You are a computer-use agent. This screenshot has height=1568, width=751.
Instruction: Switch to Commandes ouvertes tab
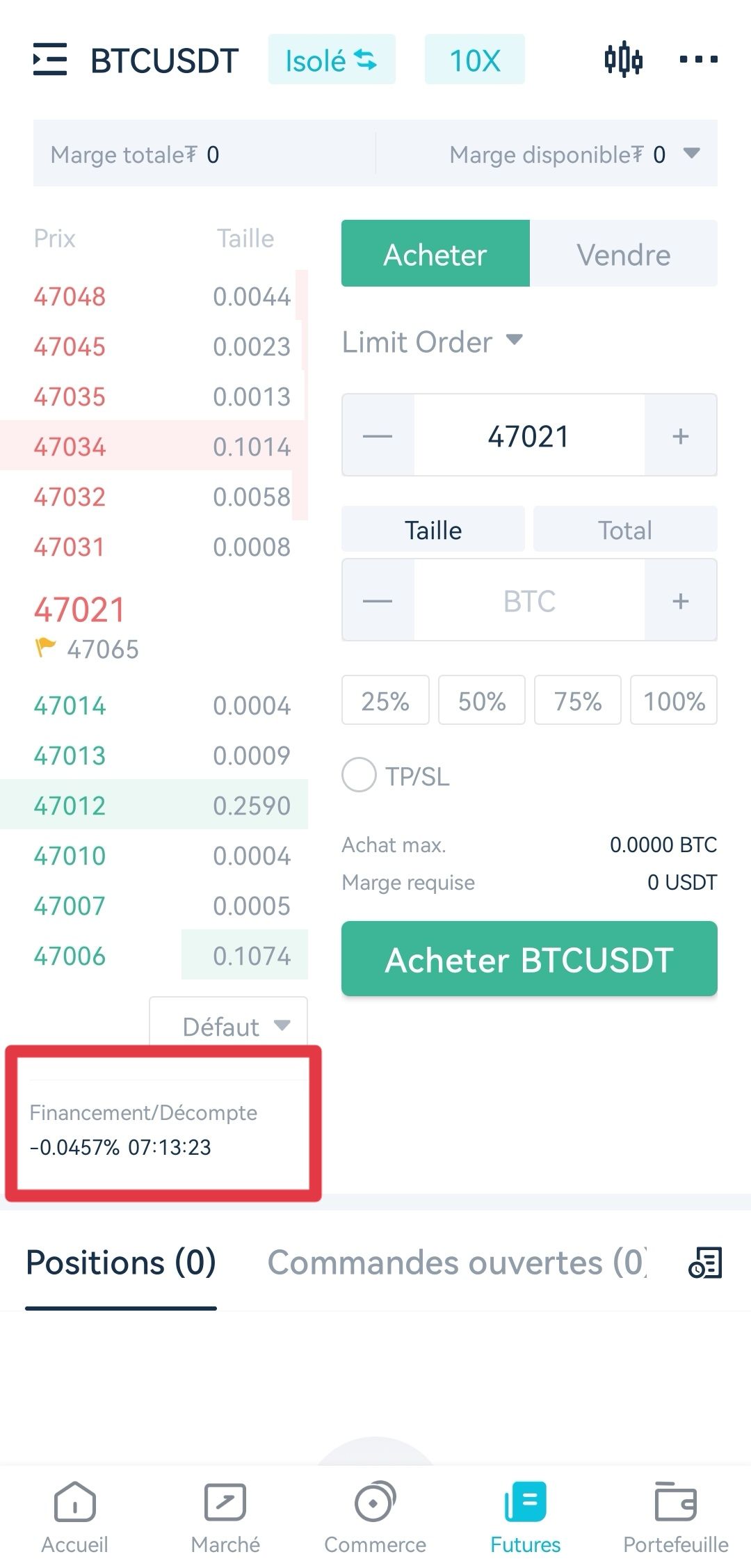[x=458, y=1263]
